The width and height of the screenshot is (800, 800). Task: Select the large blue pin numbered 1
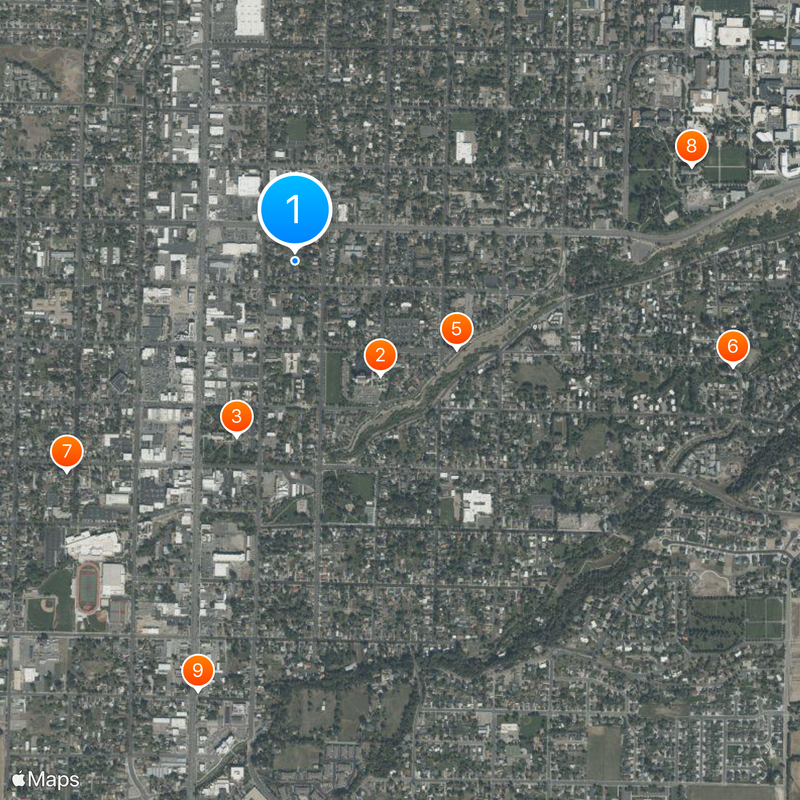point(295,210)
